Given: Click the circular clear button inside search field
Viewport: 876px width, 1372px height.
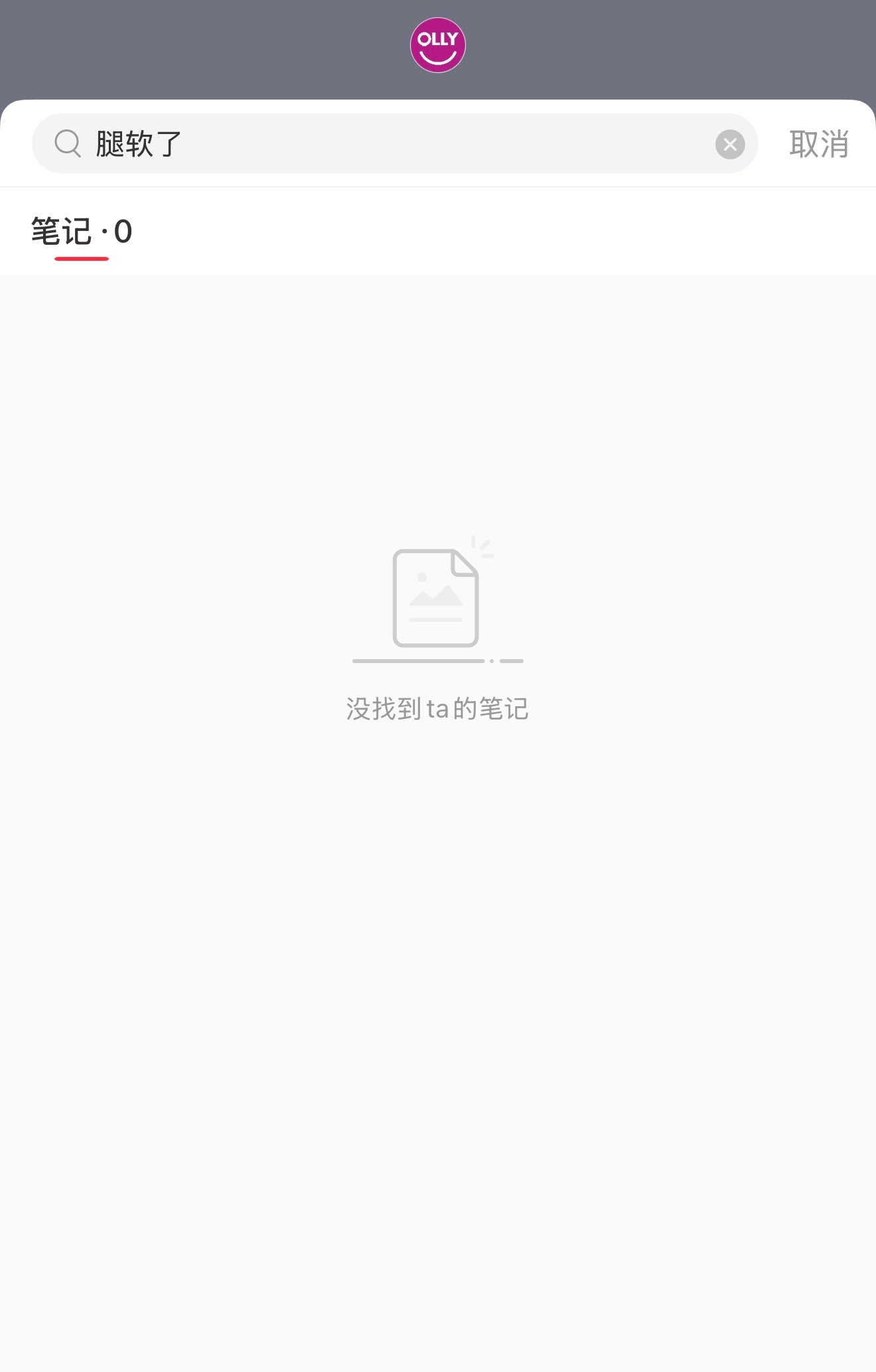Looking at the screenshot, I should (731, 144).
